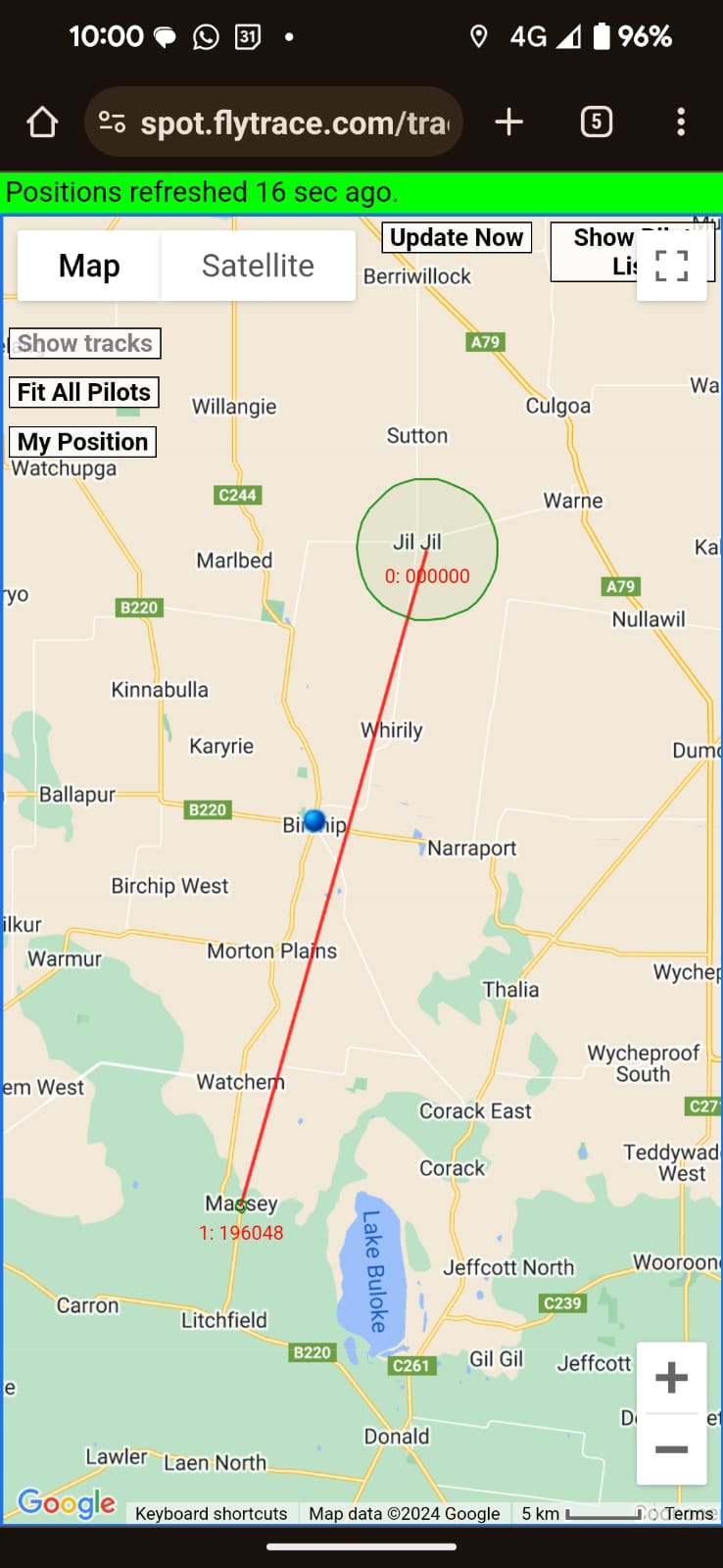Open the Keyboard shortcuts link

point(211,1513)
